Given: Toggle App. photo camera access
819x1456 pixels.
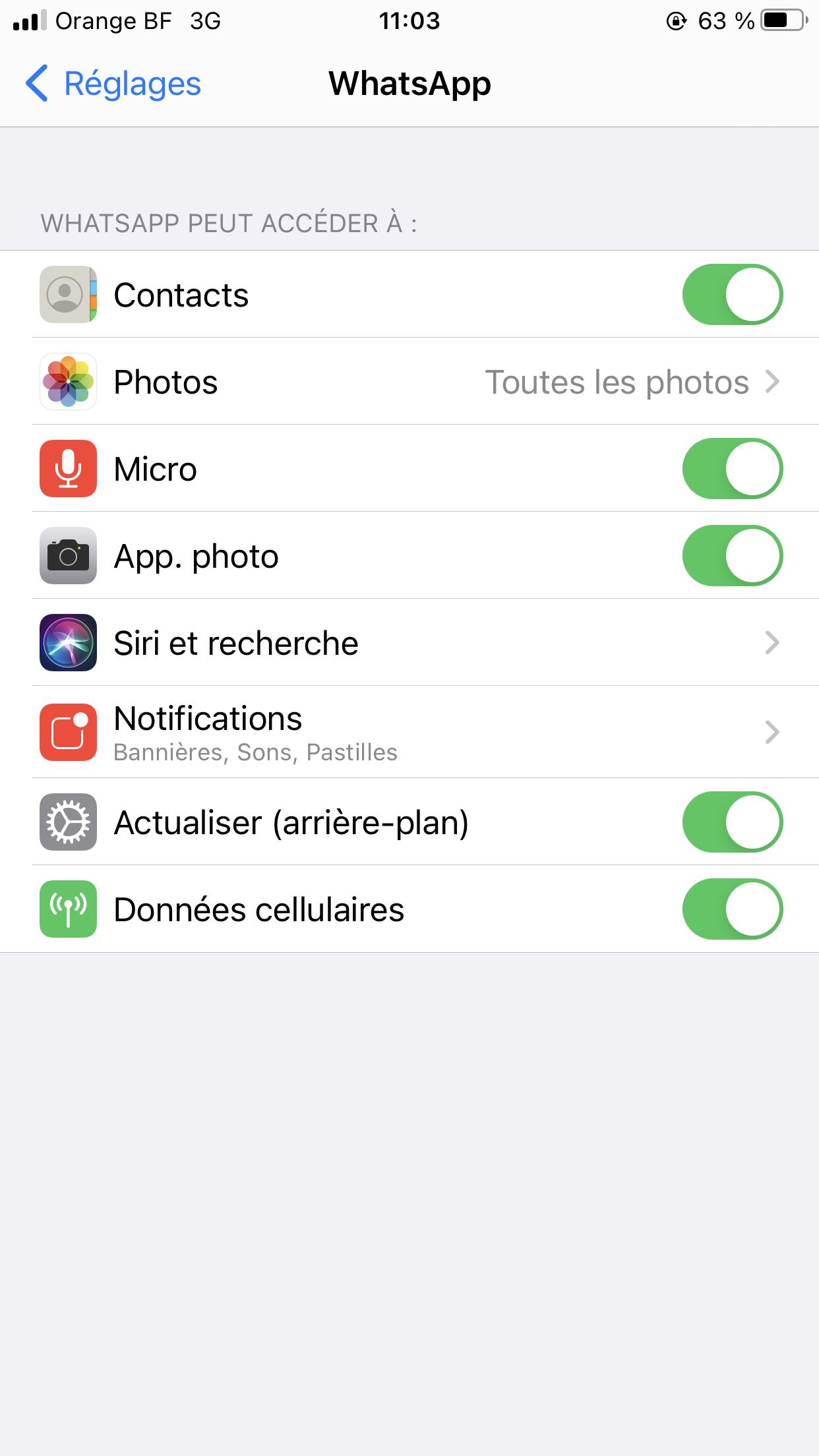Looking at the screenshot, I should 732,556.
